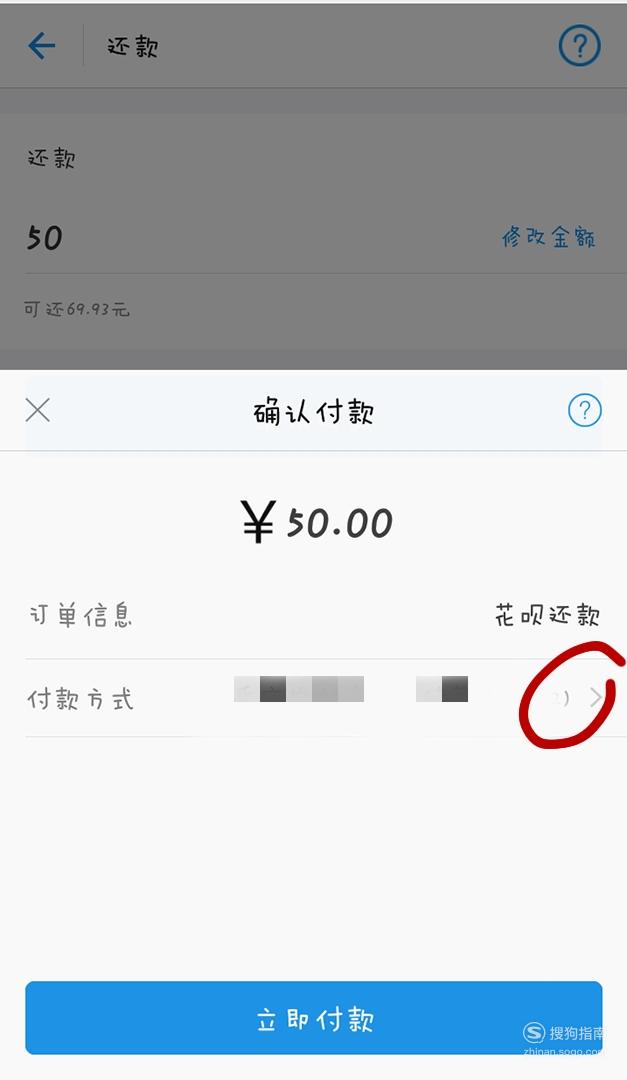This screenshot has width=627, height=1080.
Task: Open the 付款方式 payment method row
Action: click(x=314, y=698)
